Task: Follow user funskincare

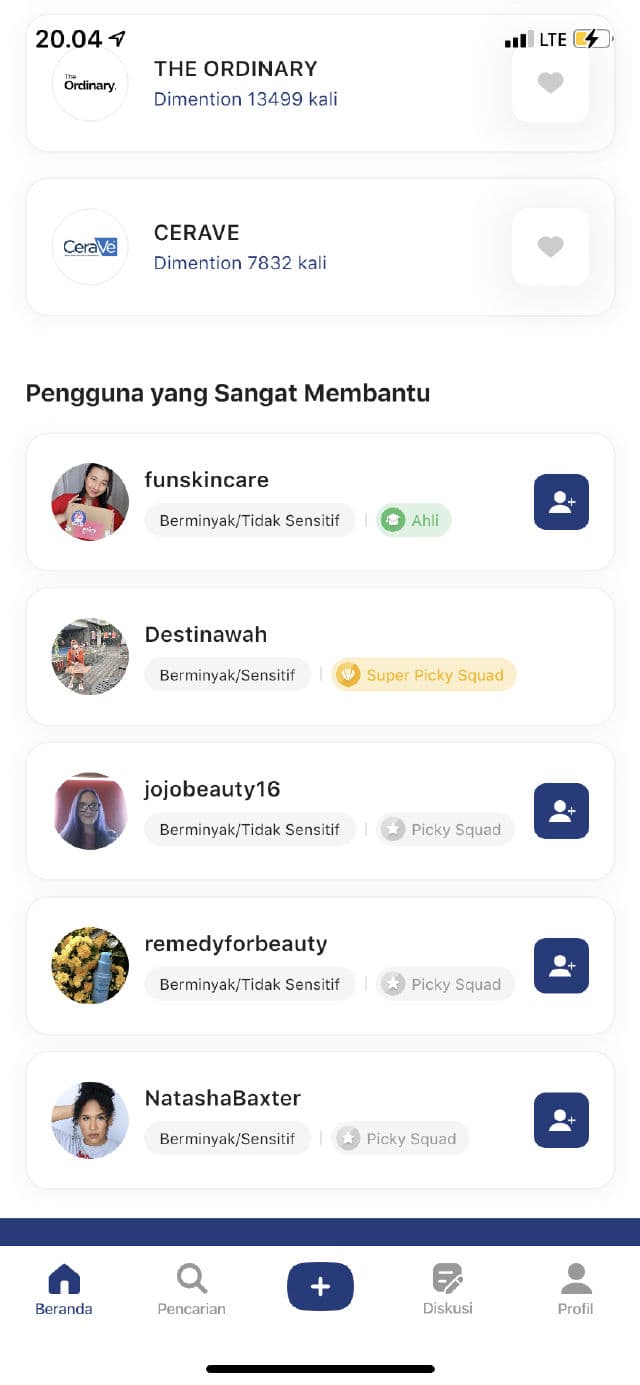Action: [x=561, y=502]
